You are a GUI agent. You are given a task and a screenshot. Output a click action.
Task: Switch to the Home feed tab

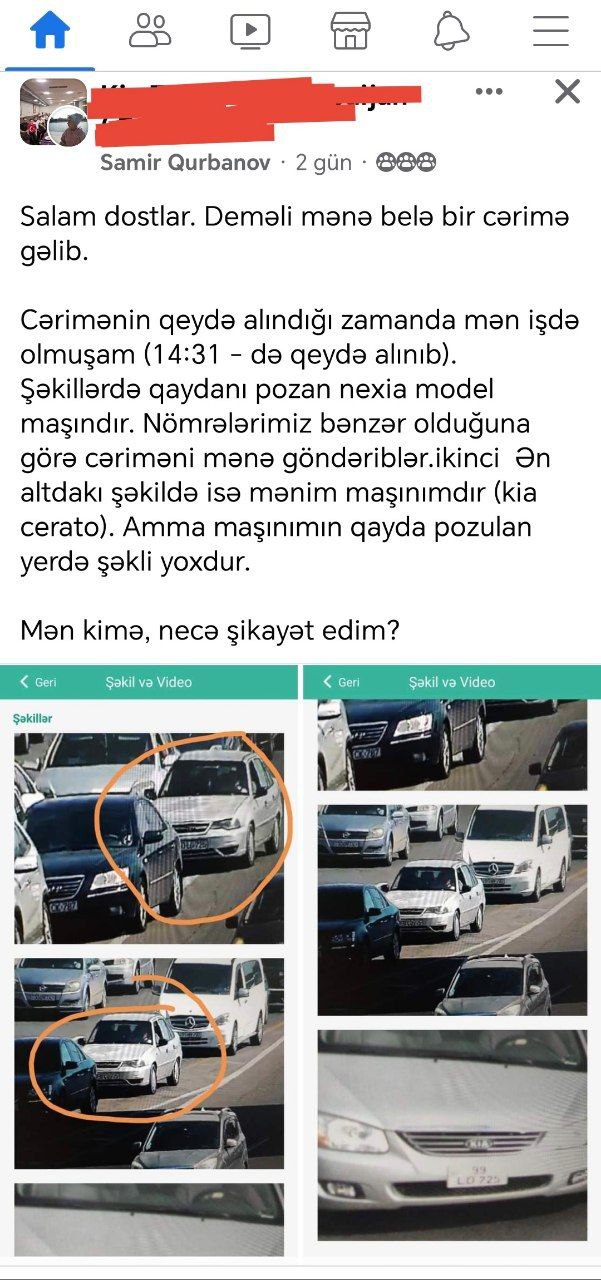[50, 32]
